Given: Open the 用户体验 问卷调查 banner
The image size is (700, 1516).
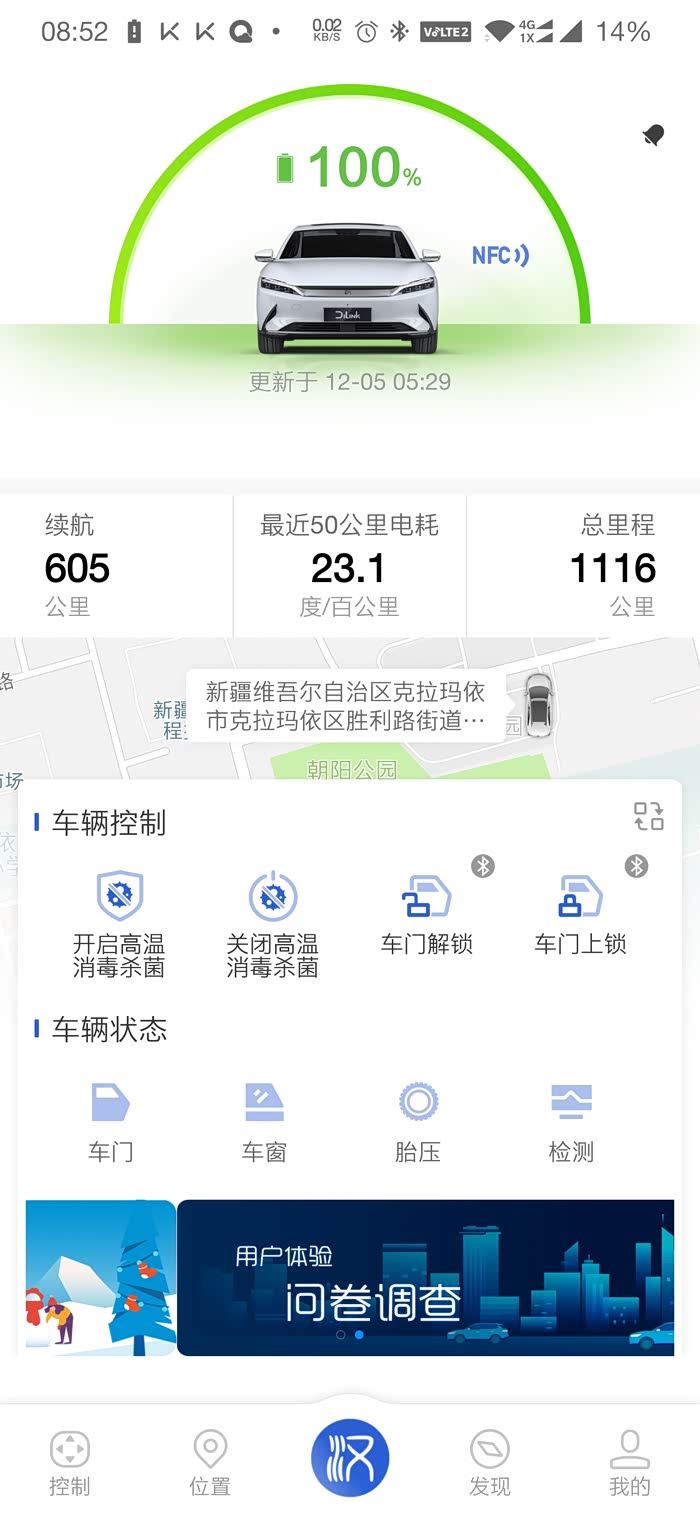Looking at the screenshot, I should (425, 1277).
